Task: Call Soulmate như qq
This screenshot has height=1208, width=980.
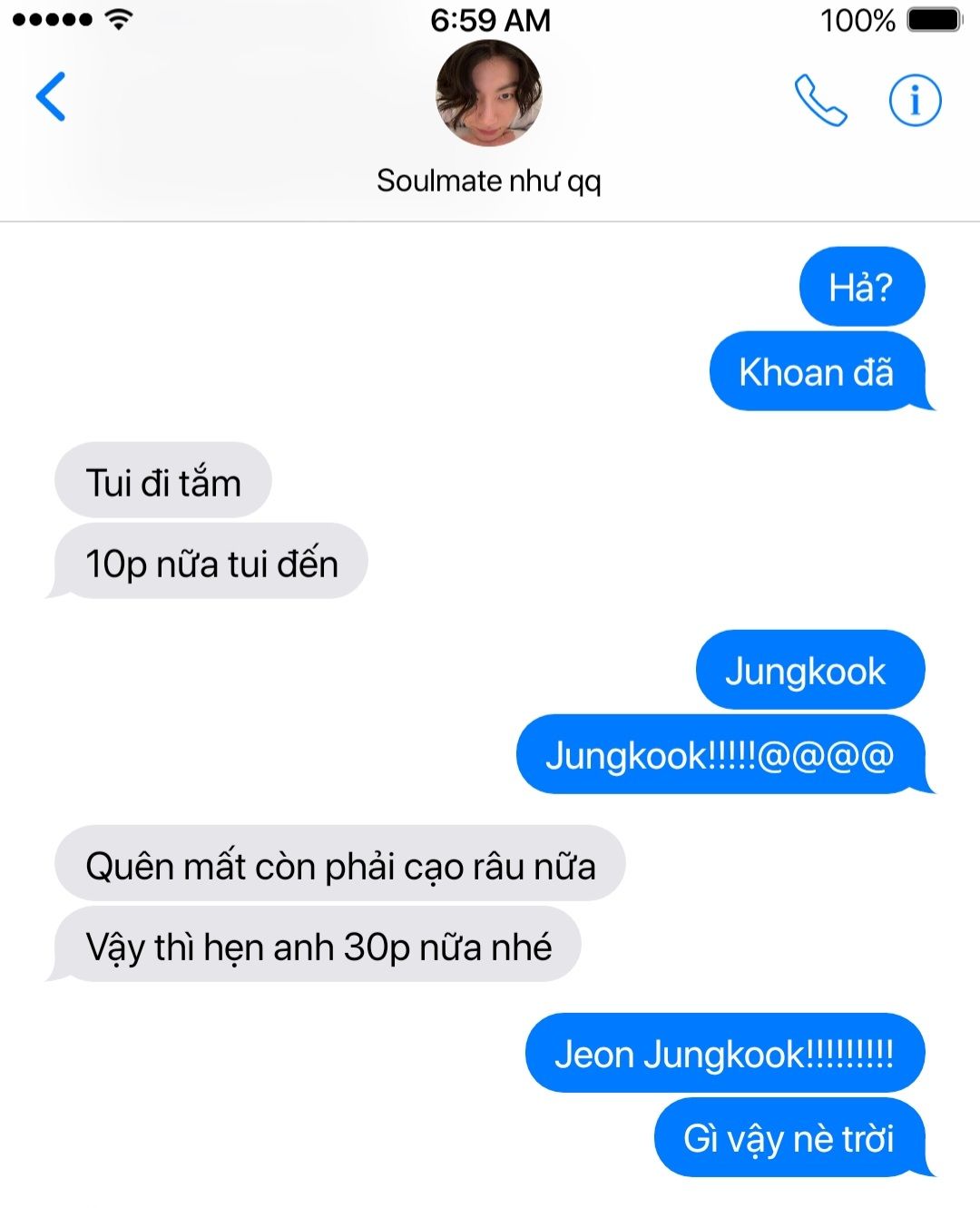Action: (820, 100)
